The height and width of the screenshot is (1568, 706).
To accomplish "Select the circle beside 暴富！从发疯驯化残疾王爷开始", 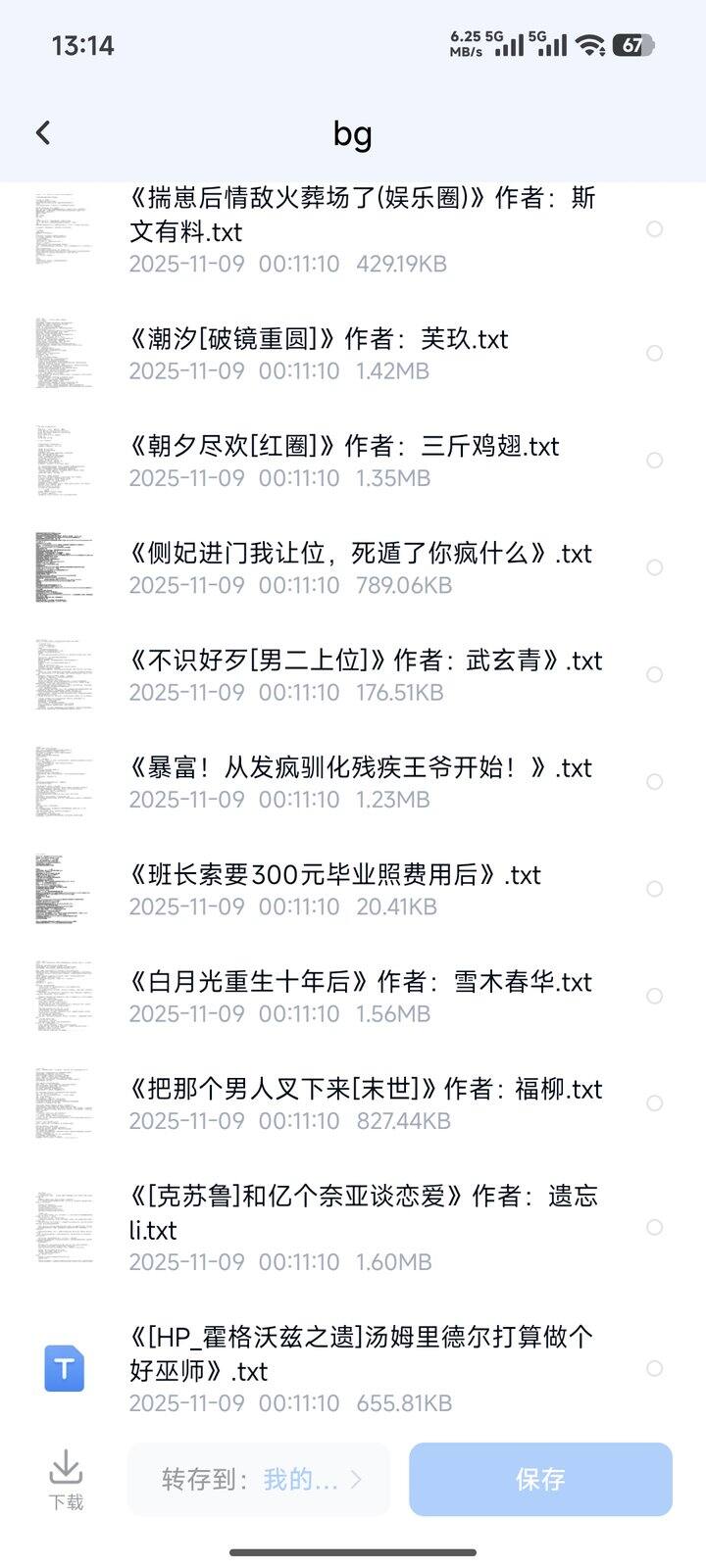I will click(x=654, y=781).
